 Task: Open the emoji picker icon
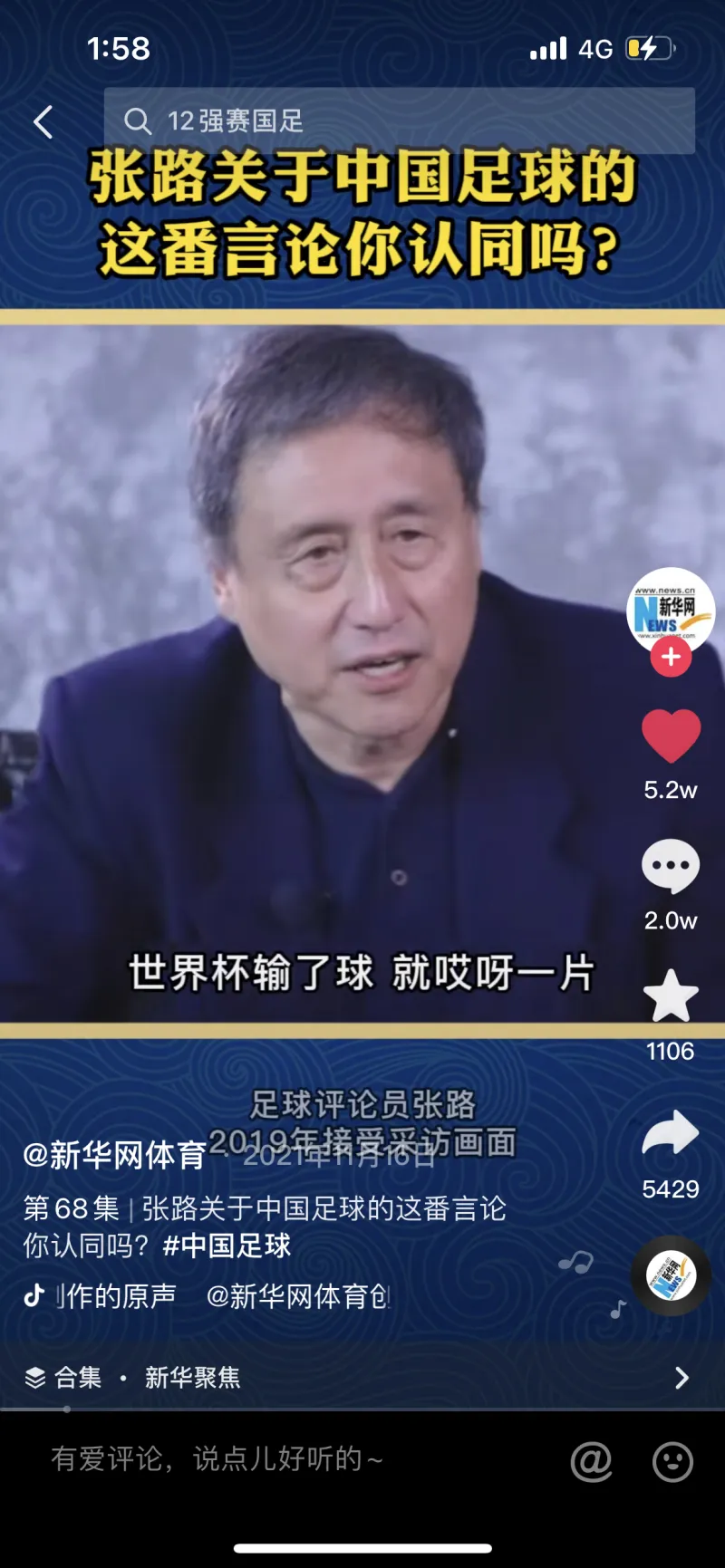click(x=672, y=1461)
